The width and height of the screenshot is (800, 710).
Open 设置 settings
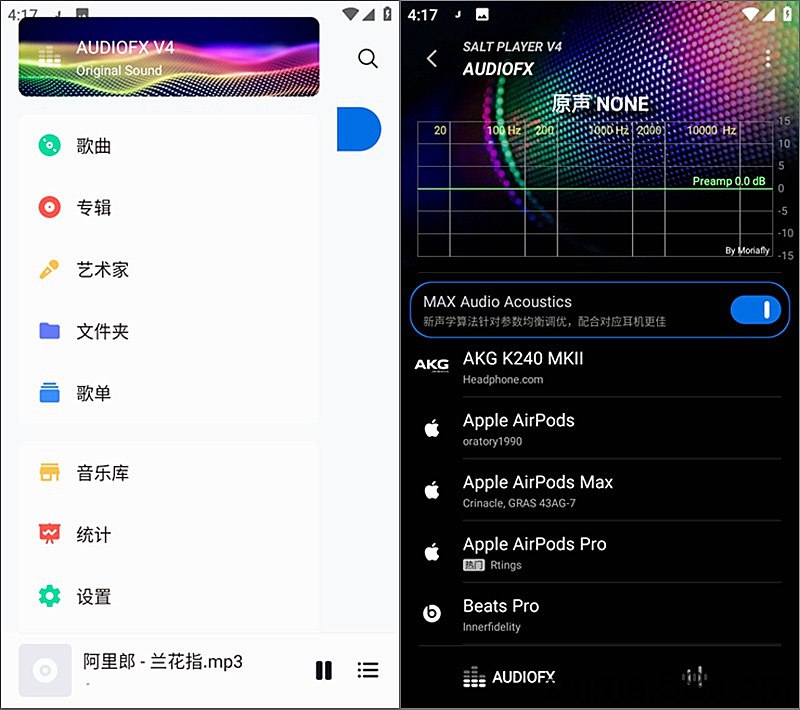pos(93,597)
